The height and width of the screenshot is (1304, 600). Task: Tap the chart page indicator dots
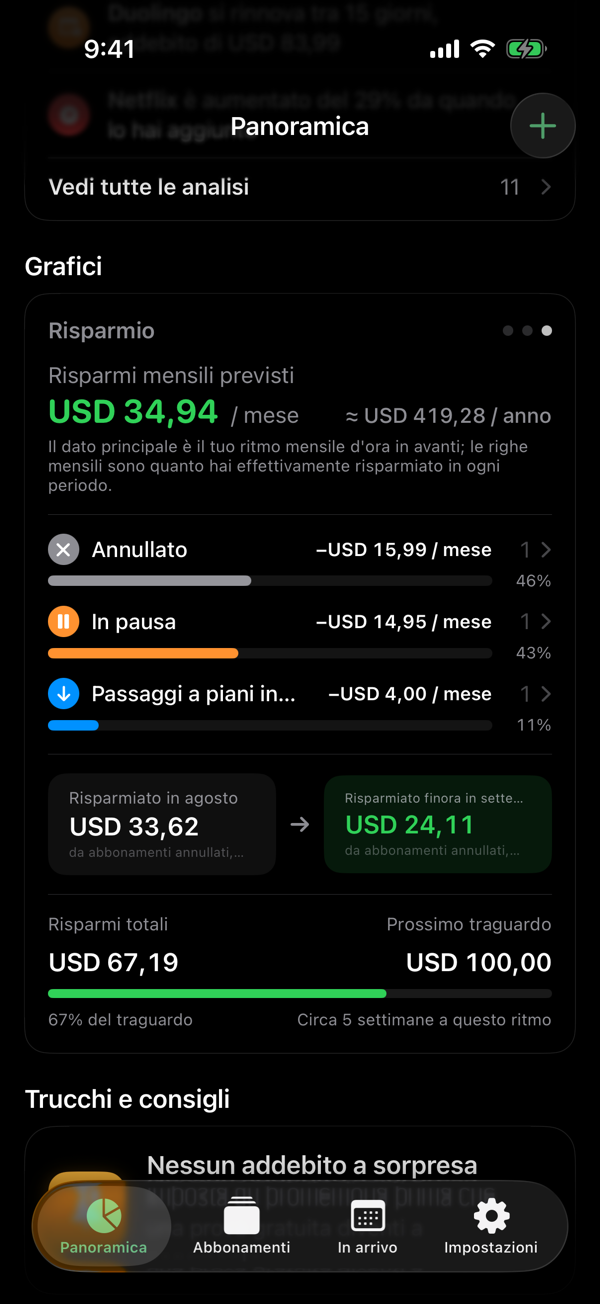coord(527,331)
